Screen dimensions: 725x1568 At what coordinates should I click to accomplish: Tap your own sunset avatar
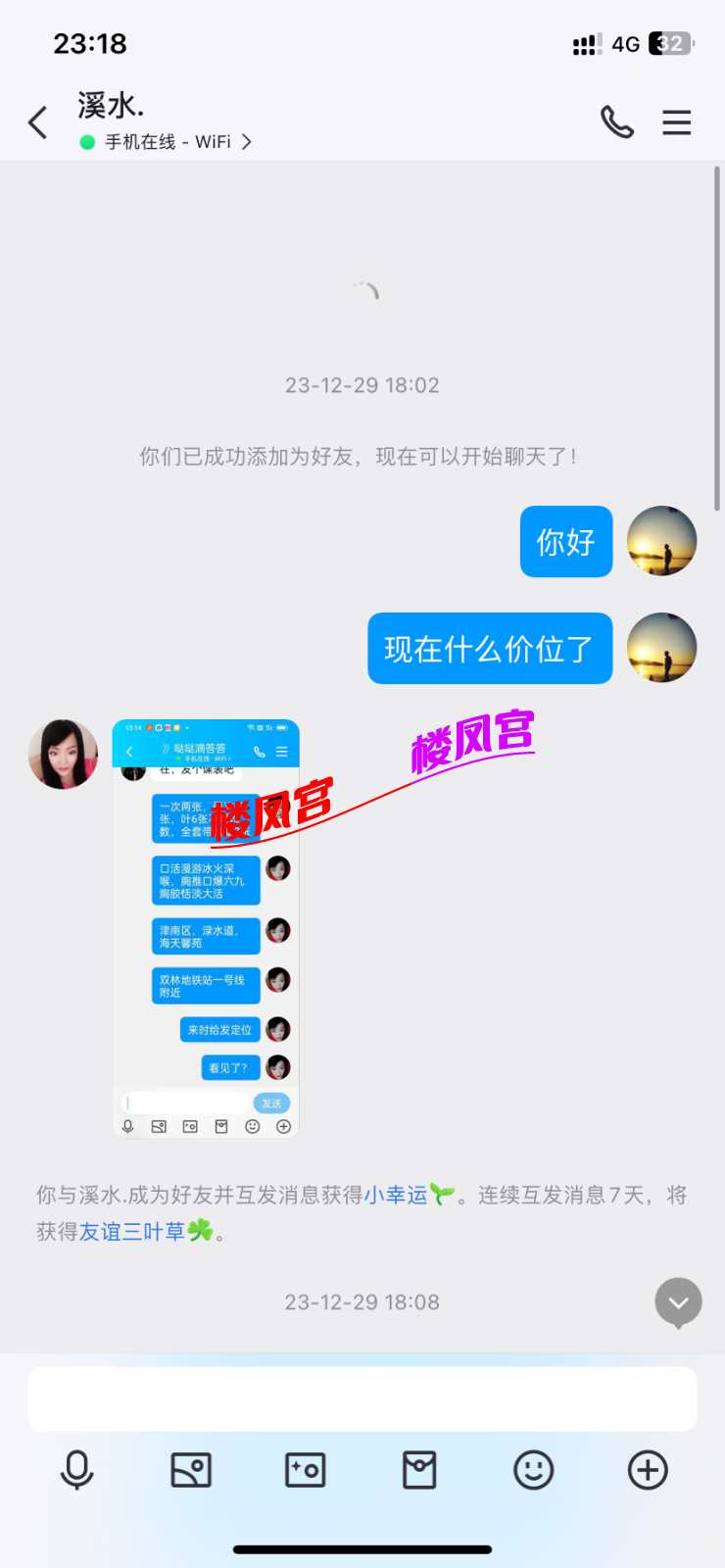click(x=661, y=541)
